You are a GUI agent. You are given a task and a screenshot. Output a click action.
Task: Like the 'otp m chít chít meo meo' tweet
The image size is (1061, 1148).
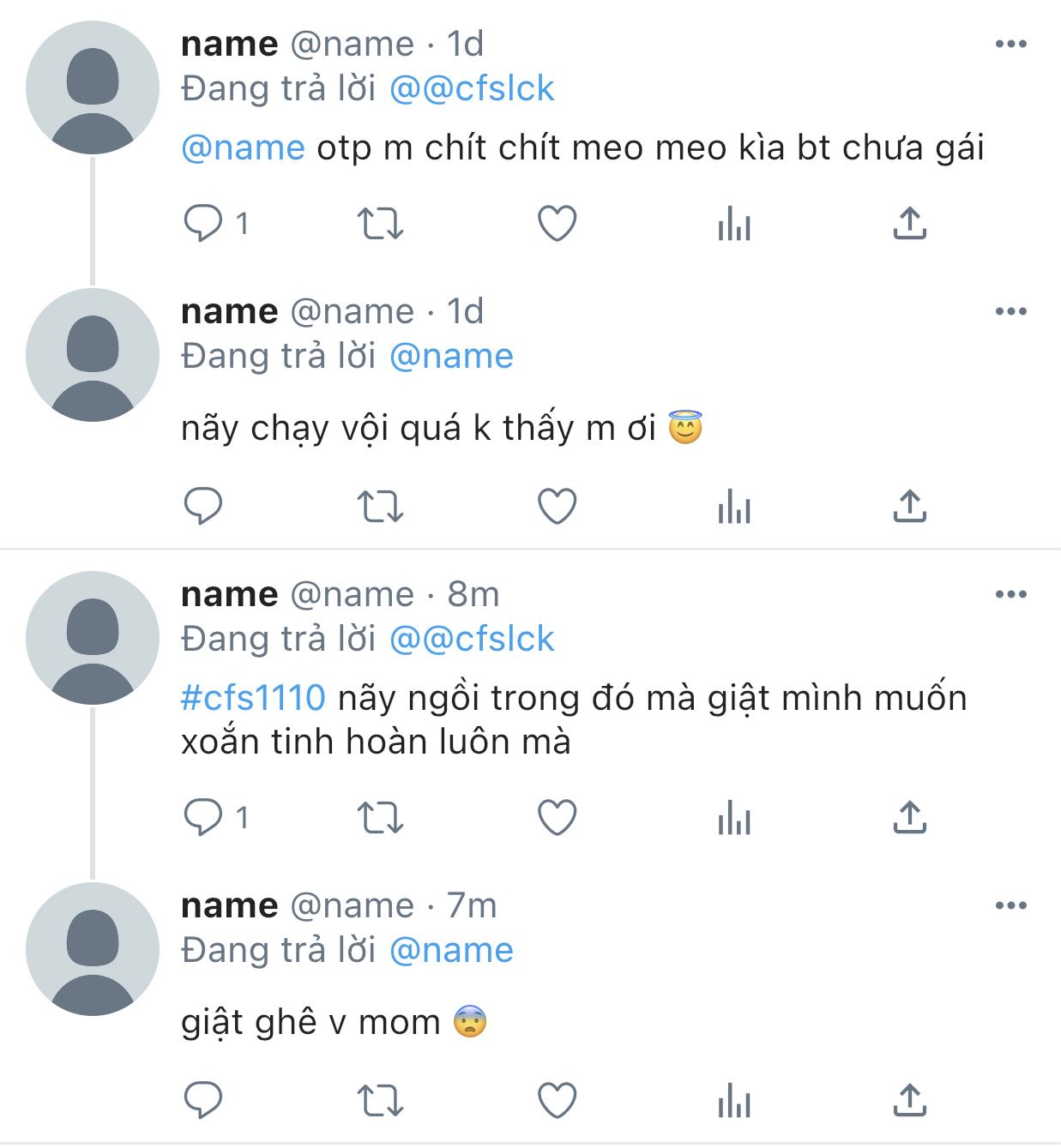pos(557,224)
